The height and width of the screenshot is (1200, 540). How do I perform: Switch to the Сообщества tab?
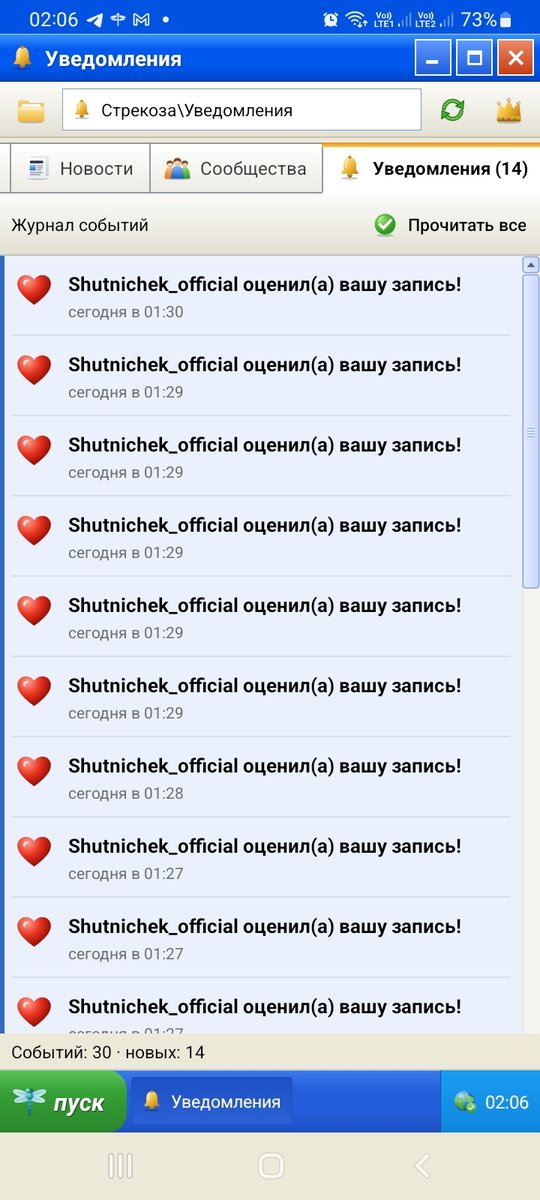[x=236, y=169]
